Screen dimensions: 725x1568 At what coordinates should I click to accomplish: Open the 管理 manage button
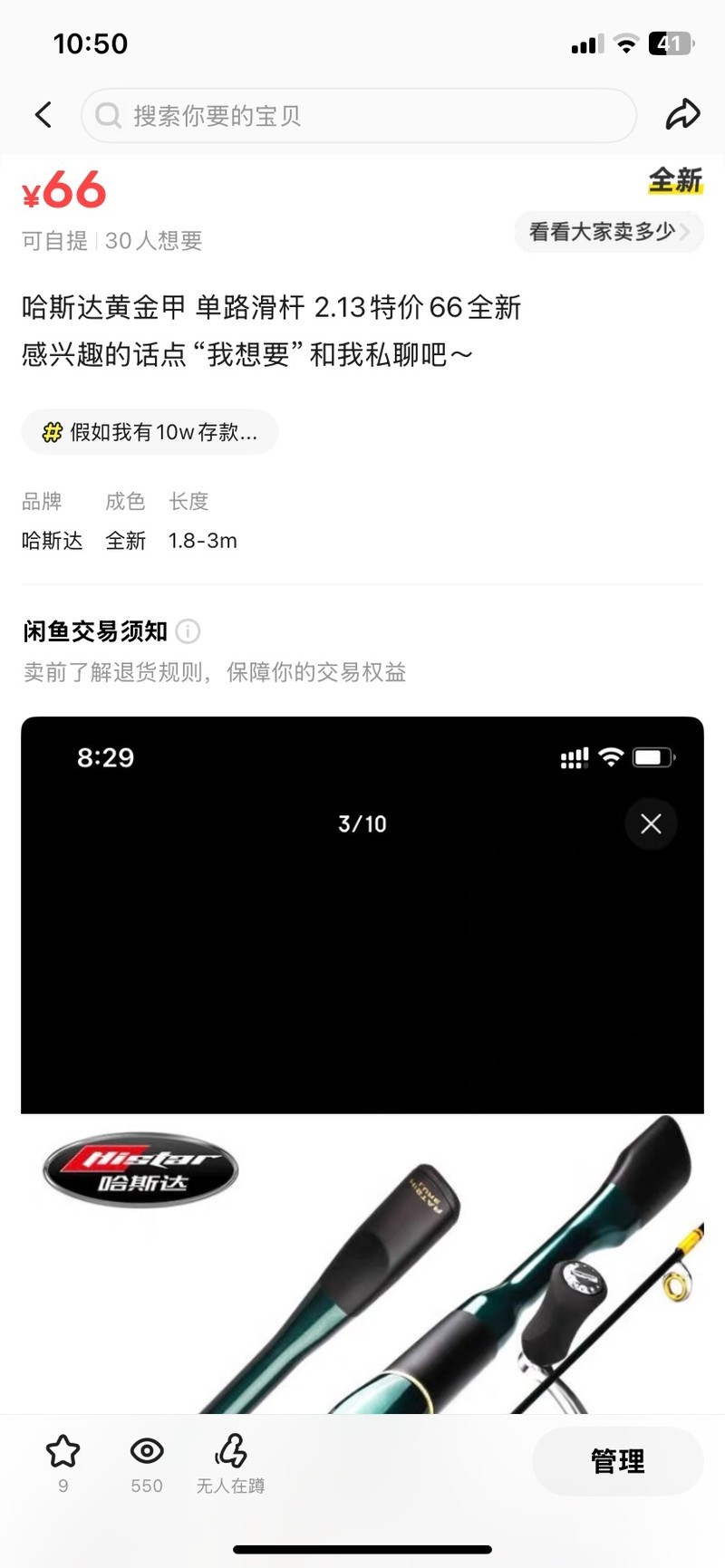pyautogui.click(x=617, y=1460)
